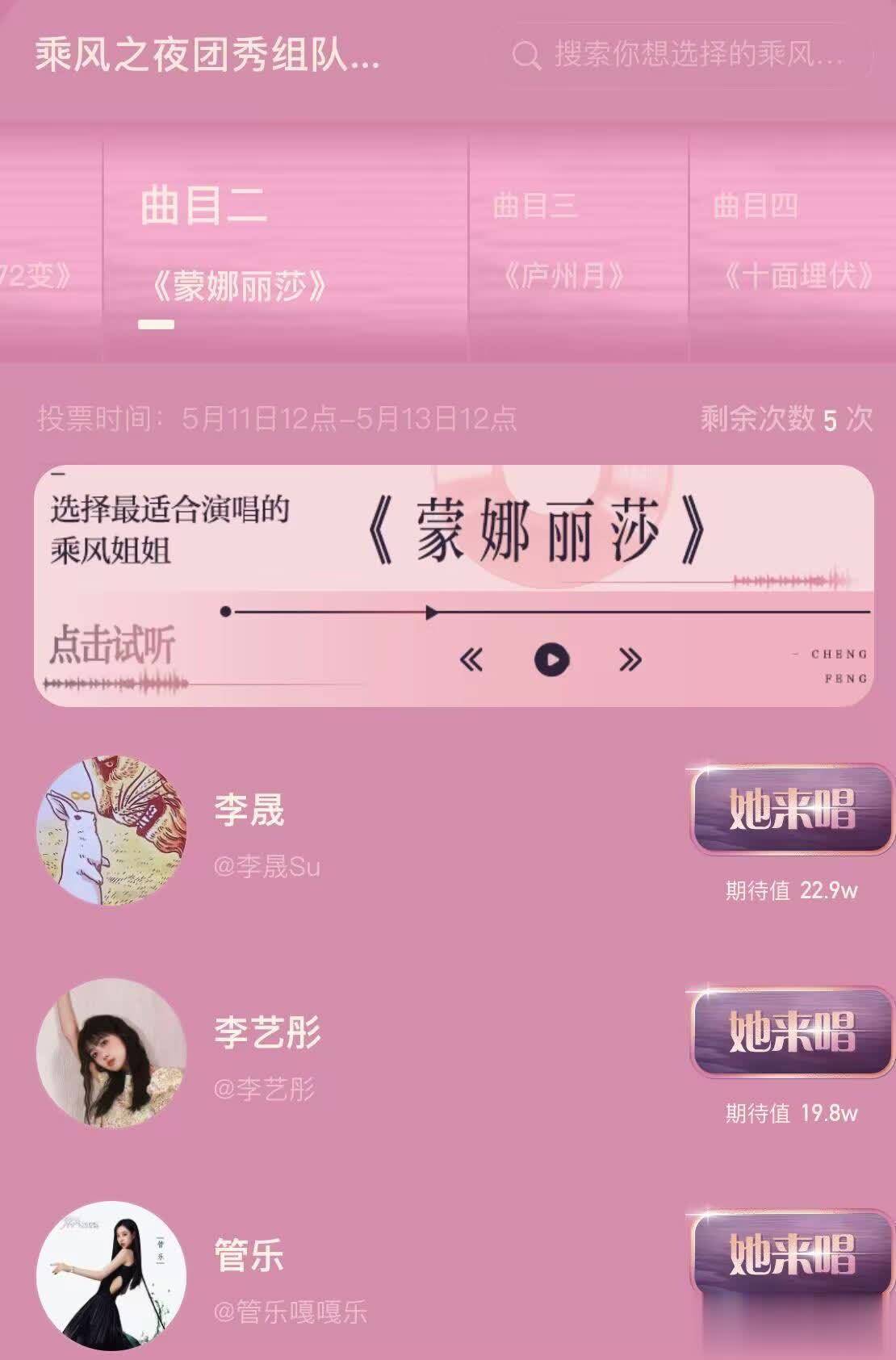Open 李艺彤's profile avatar
This screenshot has width=896, height=1360.
tap(112, 1052)
